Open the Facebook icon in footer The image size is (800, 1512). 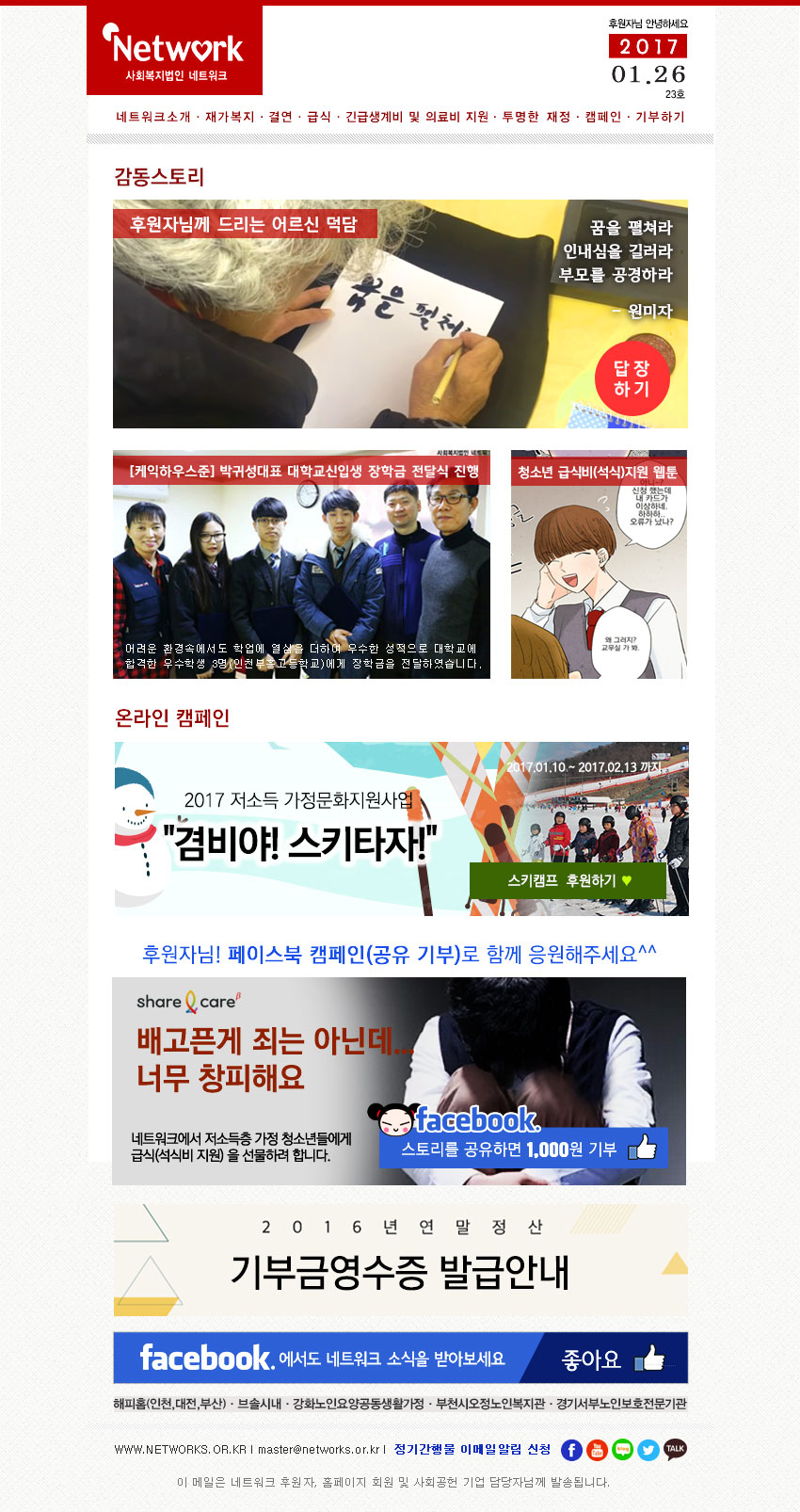tap(571, 1450)
